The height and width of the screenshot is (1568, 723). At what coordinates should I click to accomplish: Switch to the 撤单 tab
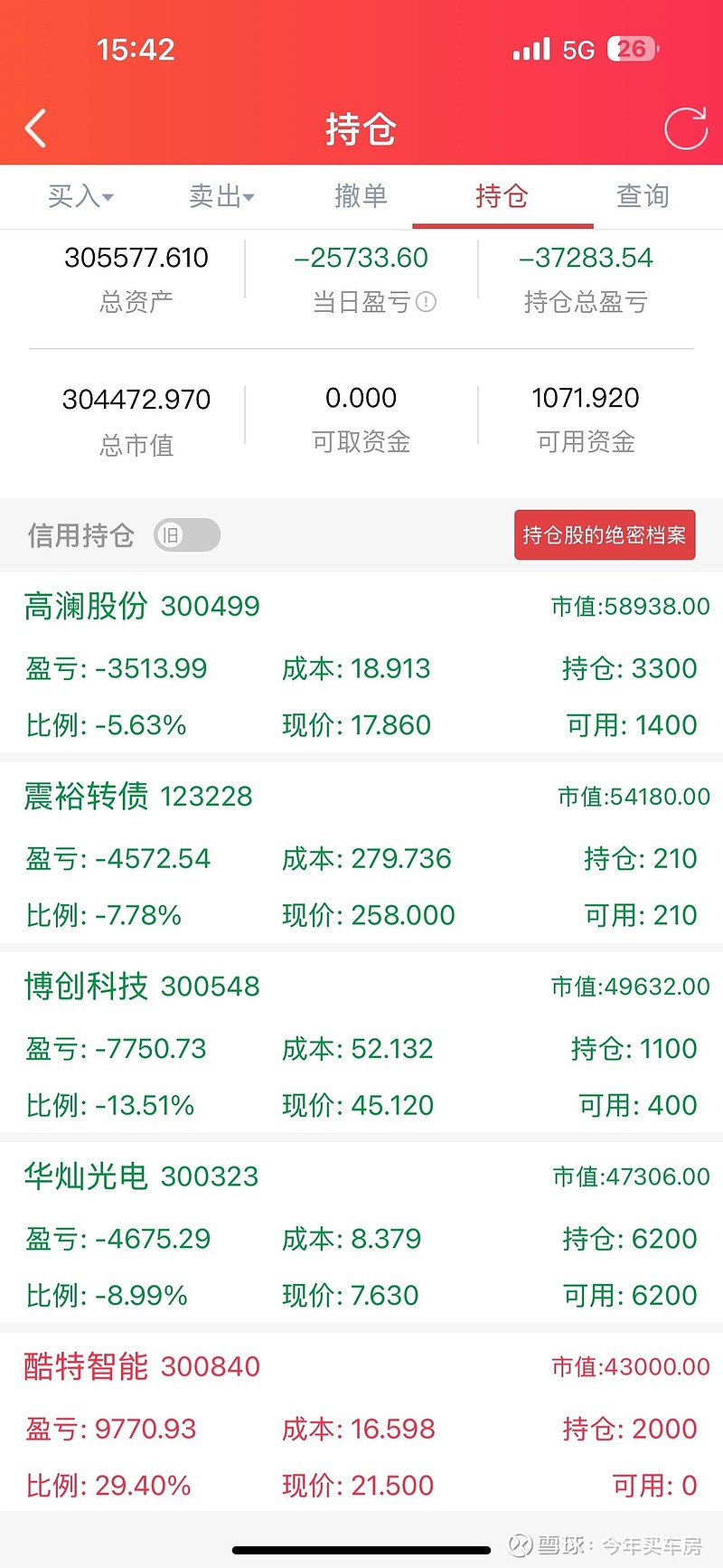[361, 196]
